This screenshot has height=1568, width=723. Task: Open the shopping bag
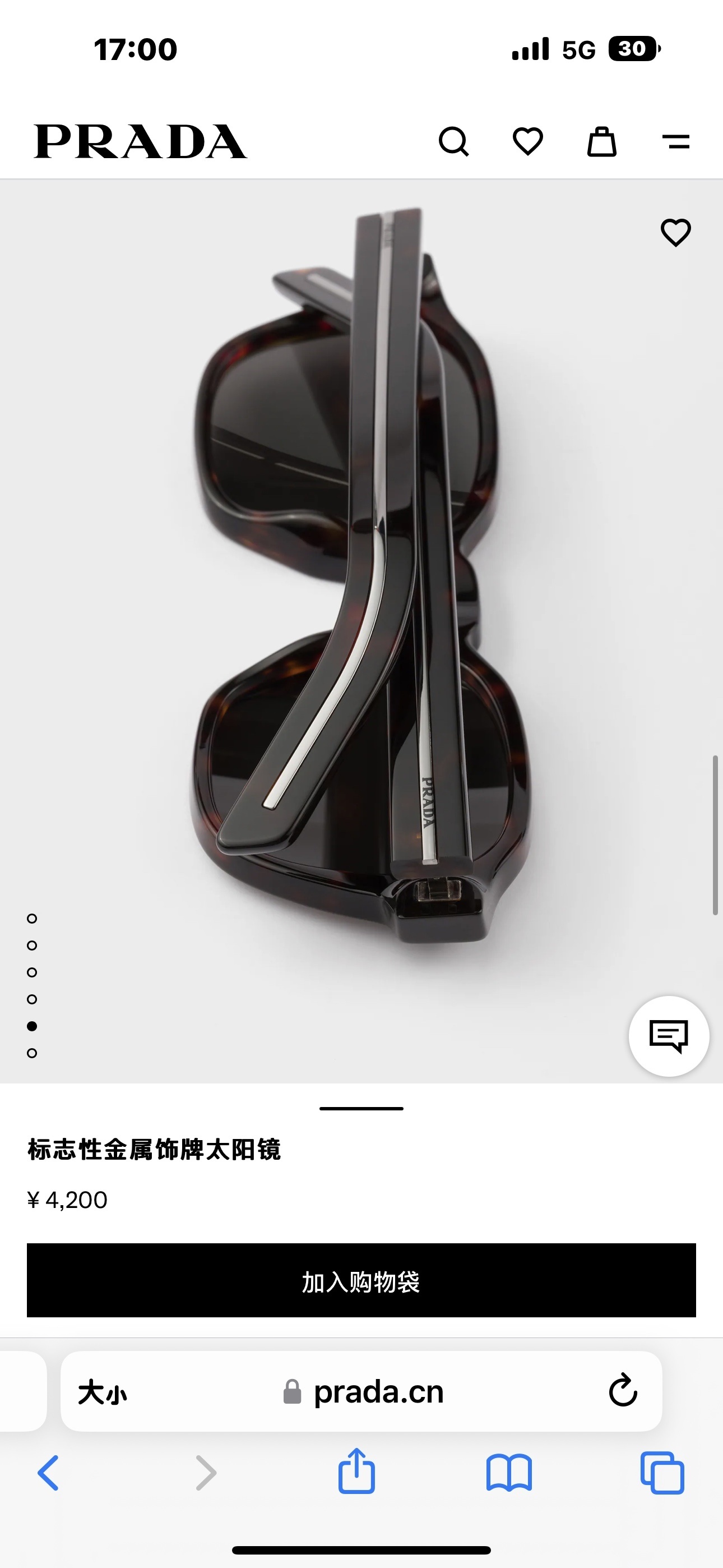[602, 142]
